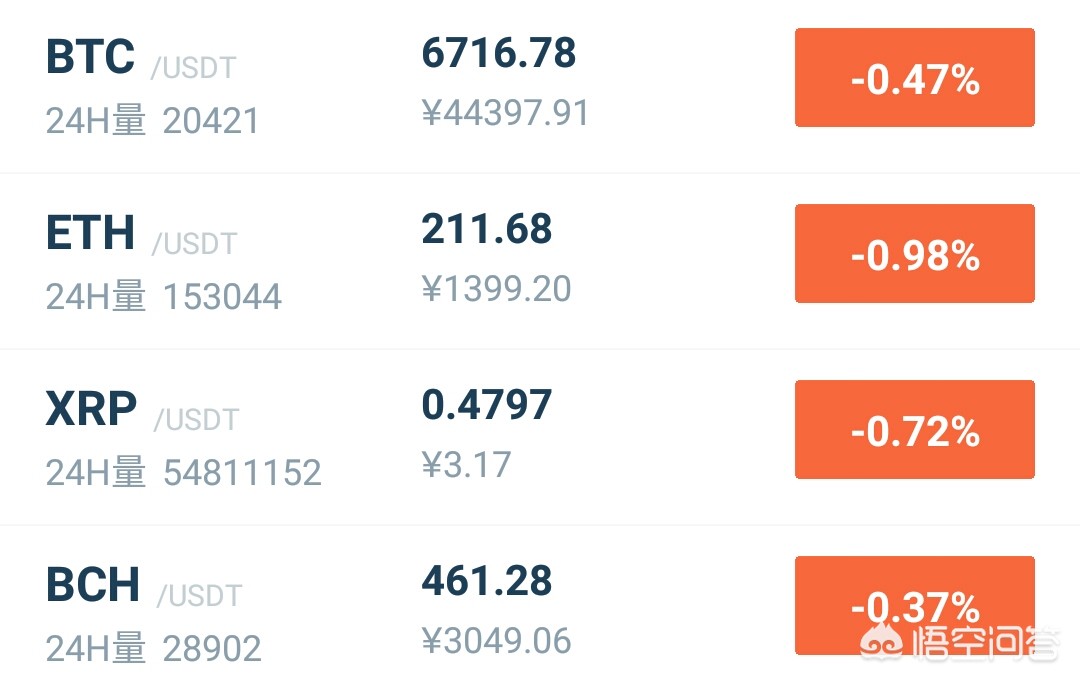The width and height of the screenshot is (1080, 682).
Task: Tap the -0.98% change button for ETH
Action: click(x=914, y=254)
